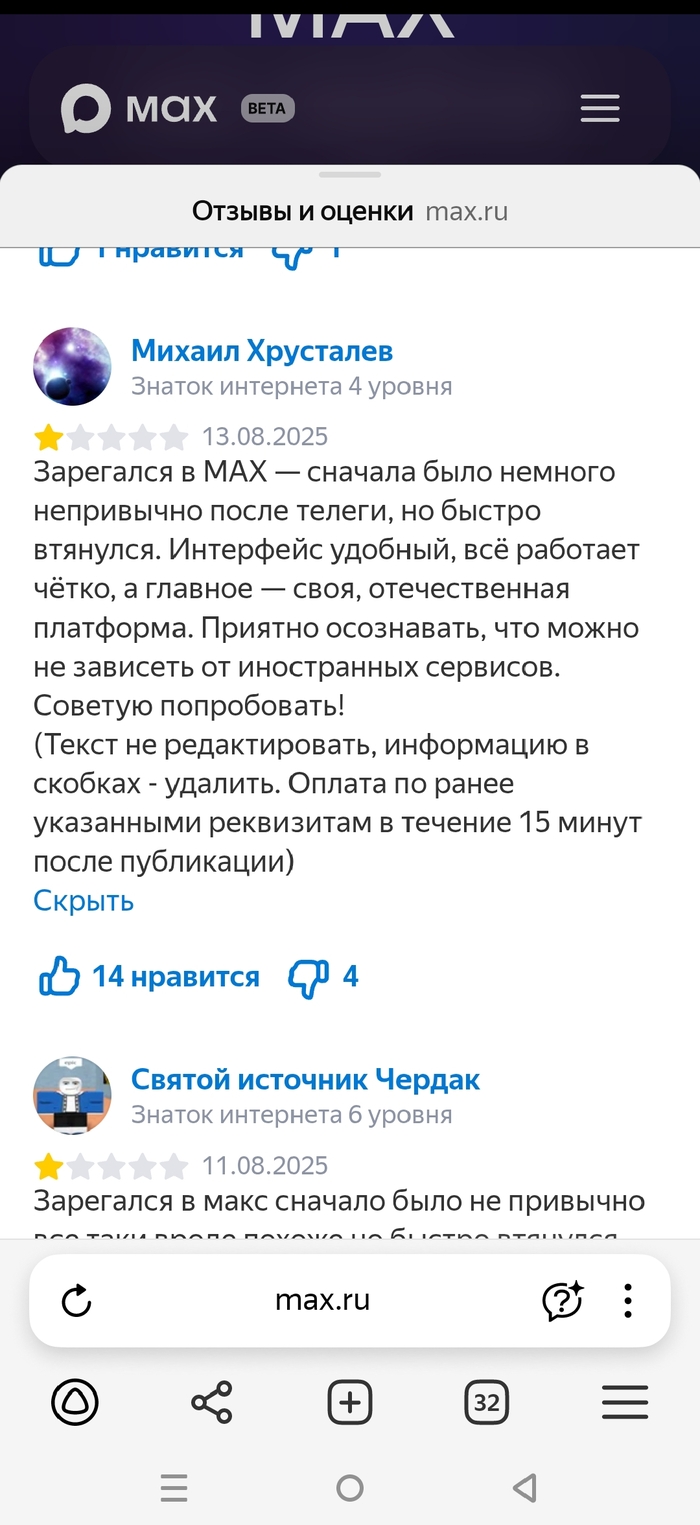The width and height of the screenshot is (700, 1525).
Task: Open Святой источник Чердак's profile
Action: [x=305, y=1080]
